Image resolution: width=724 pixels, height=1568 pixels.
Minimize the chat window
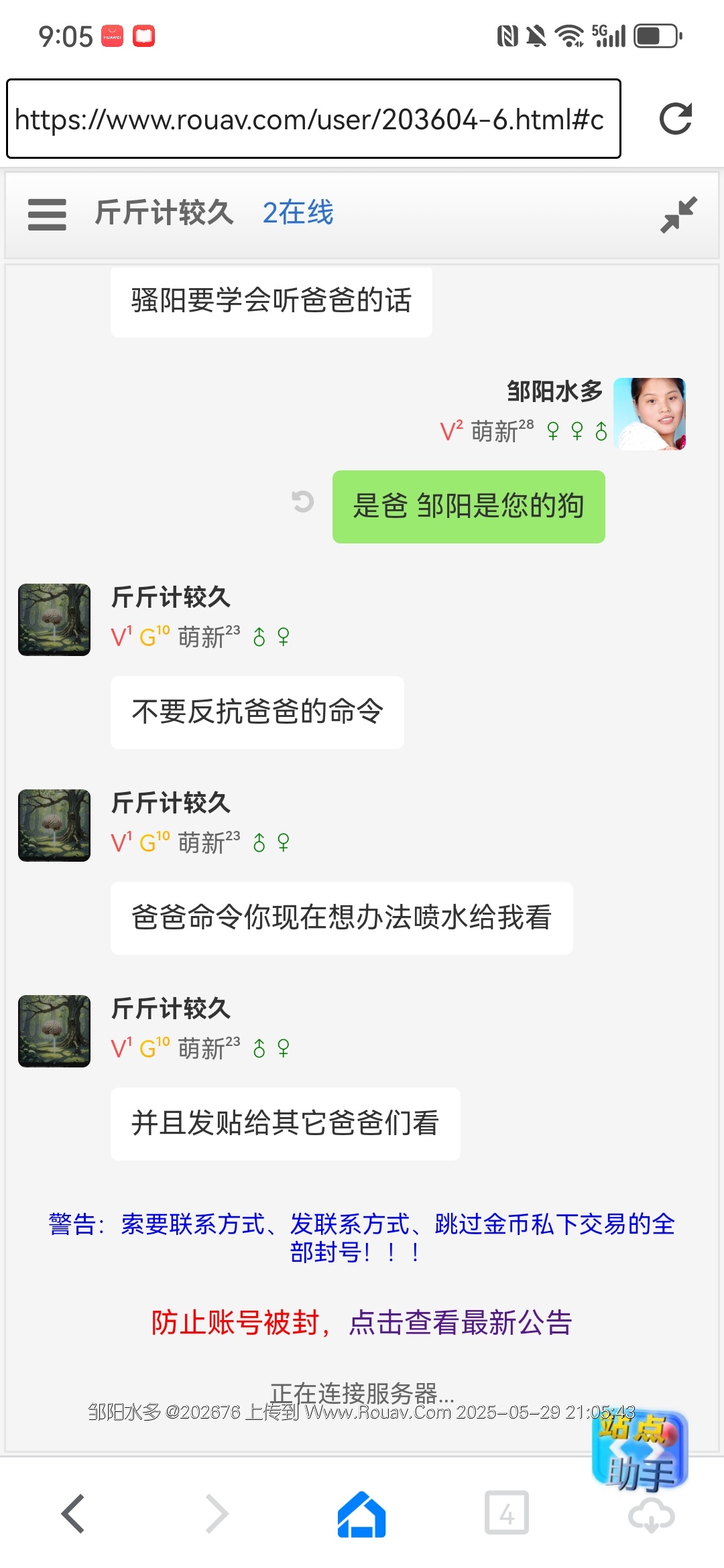coord(678,214)
